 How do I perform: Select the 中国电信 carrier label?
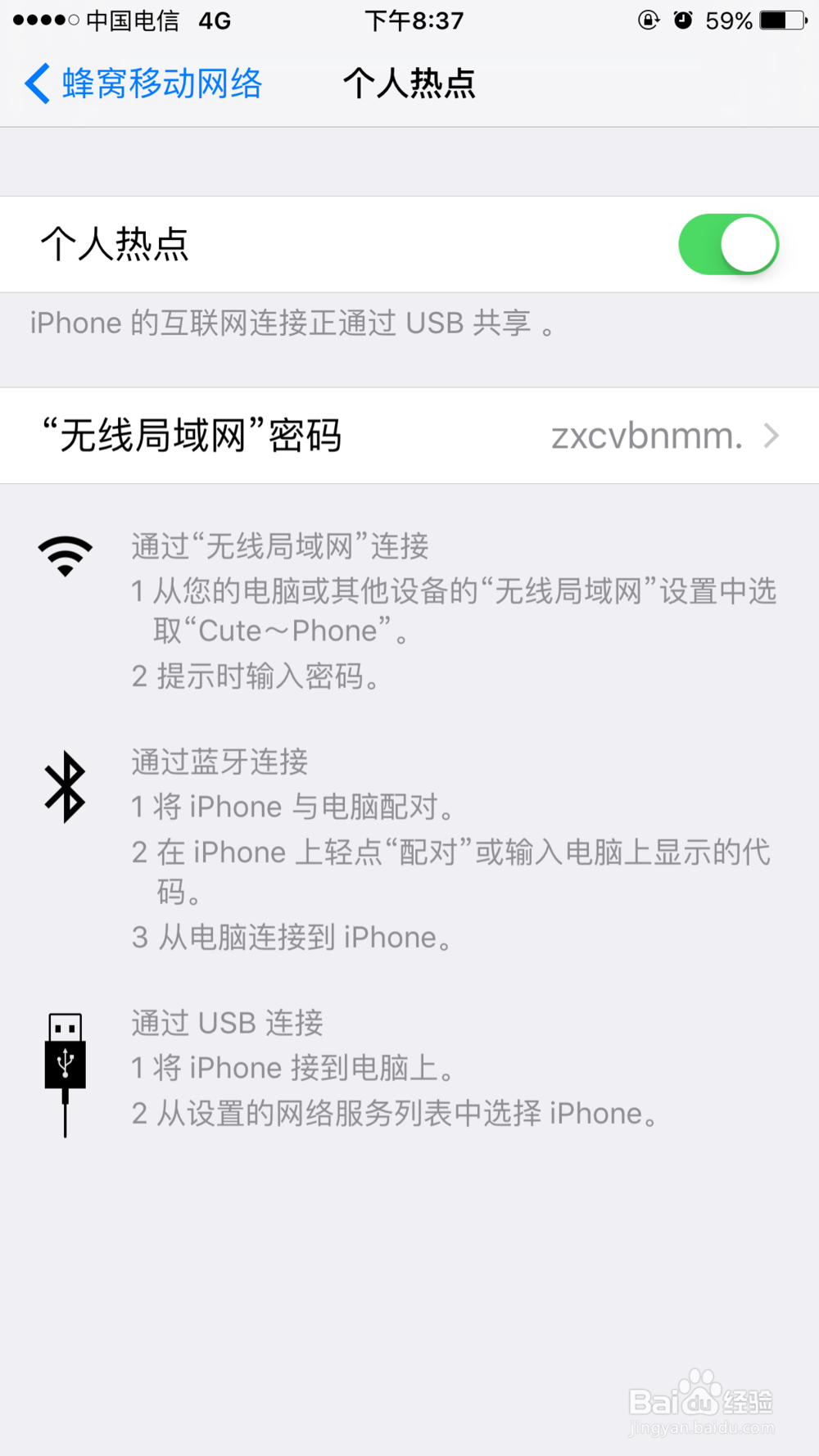point(131,20)
